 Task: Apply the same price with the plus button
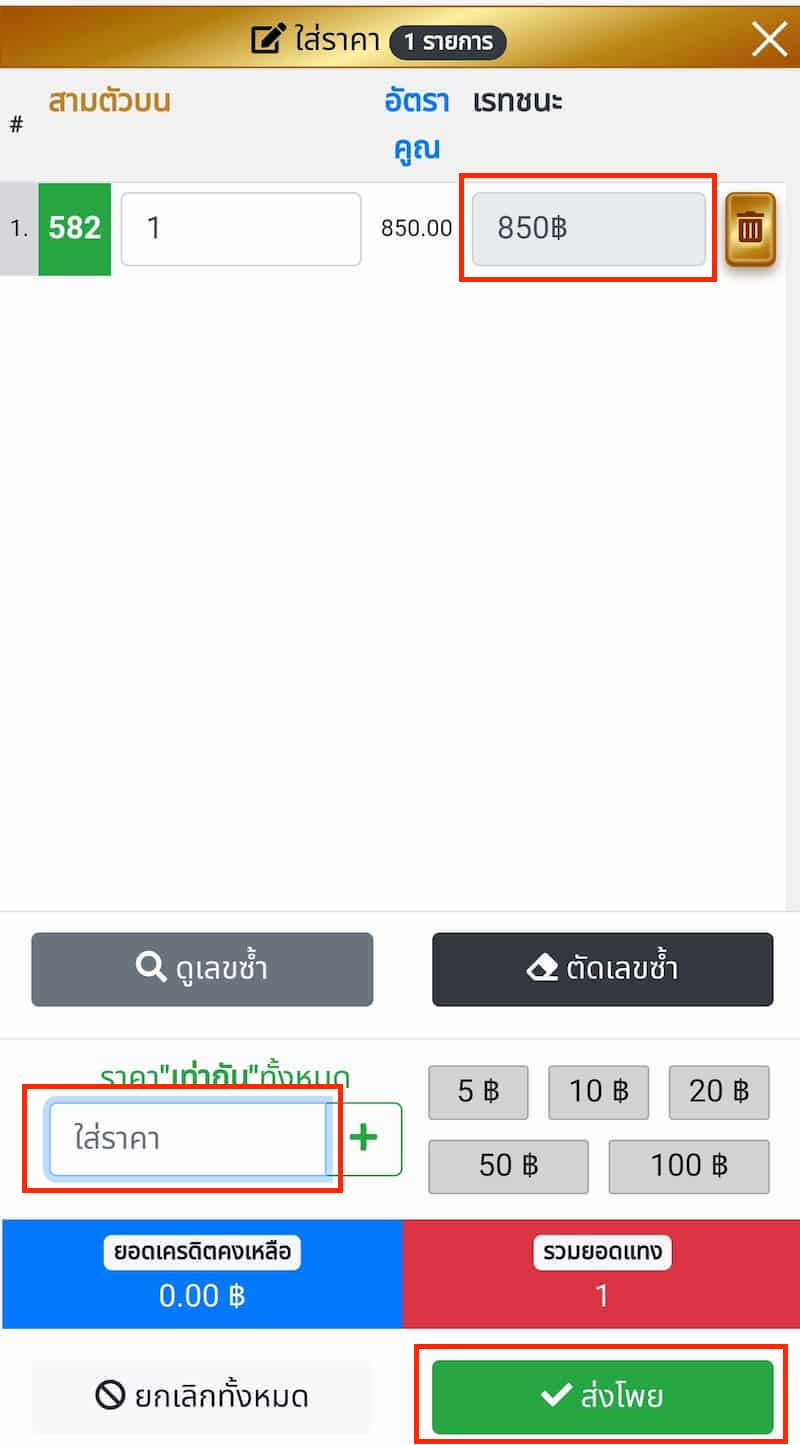[x=364, y=1139]
